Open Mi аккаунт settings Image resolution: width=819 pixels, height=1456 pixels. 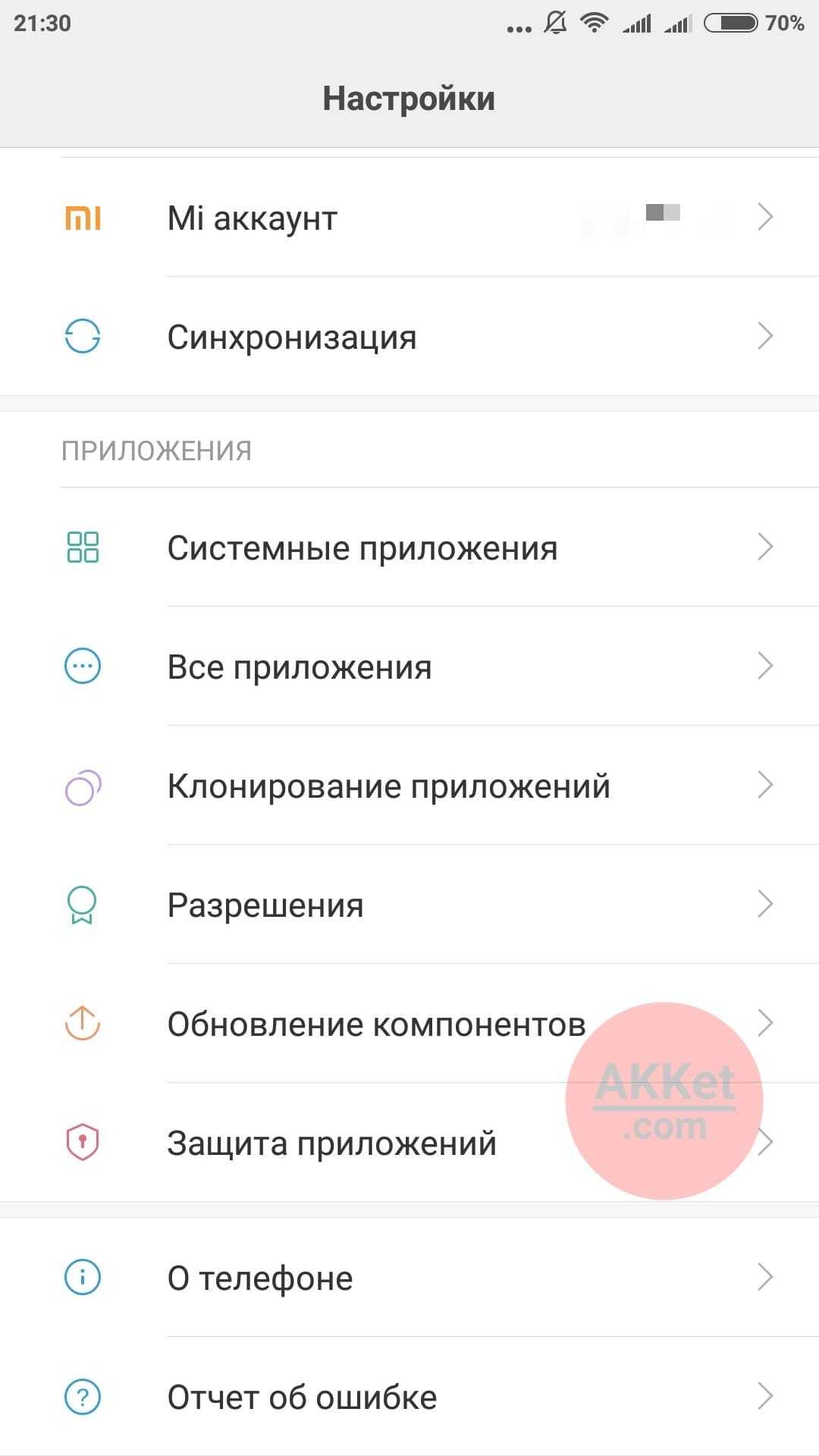coord(409,218)
